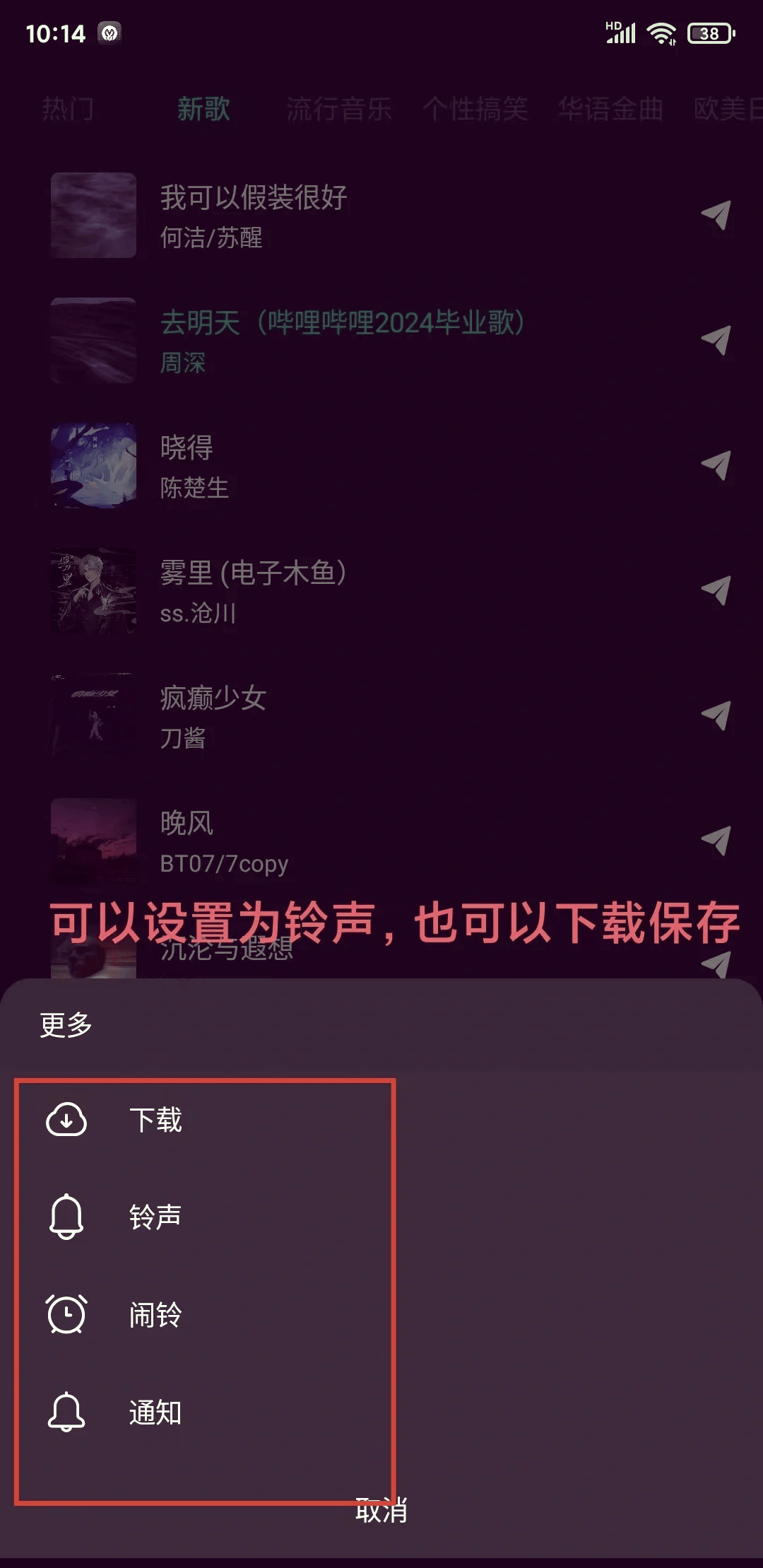Set the song as 通知 notification sound

point(155,1412)
